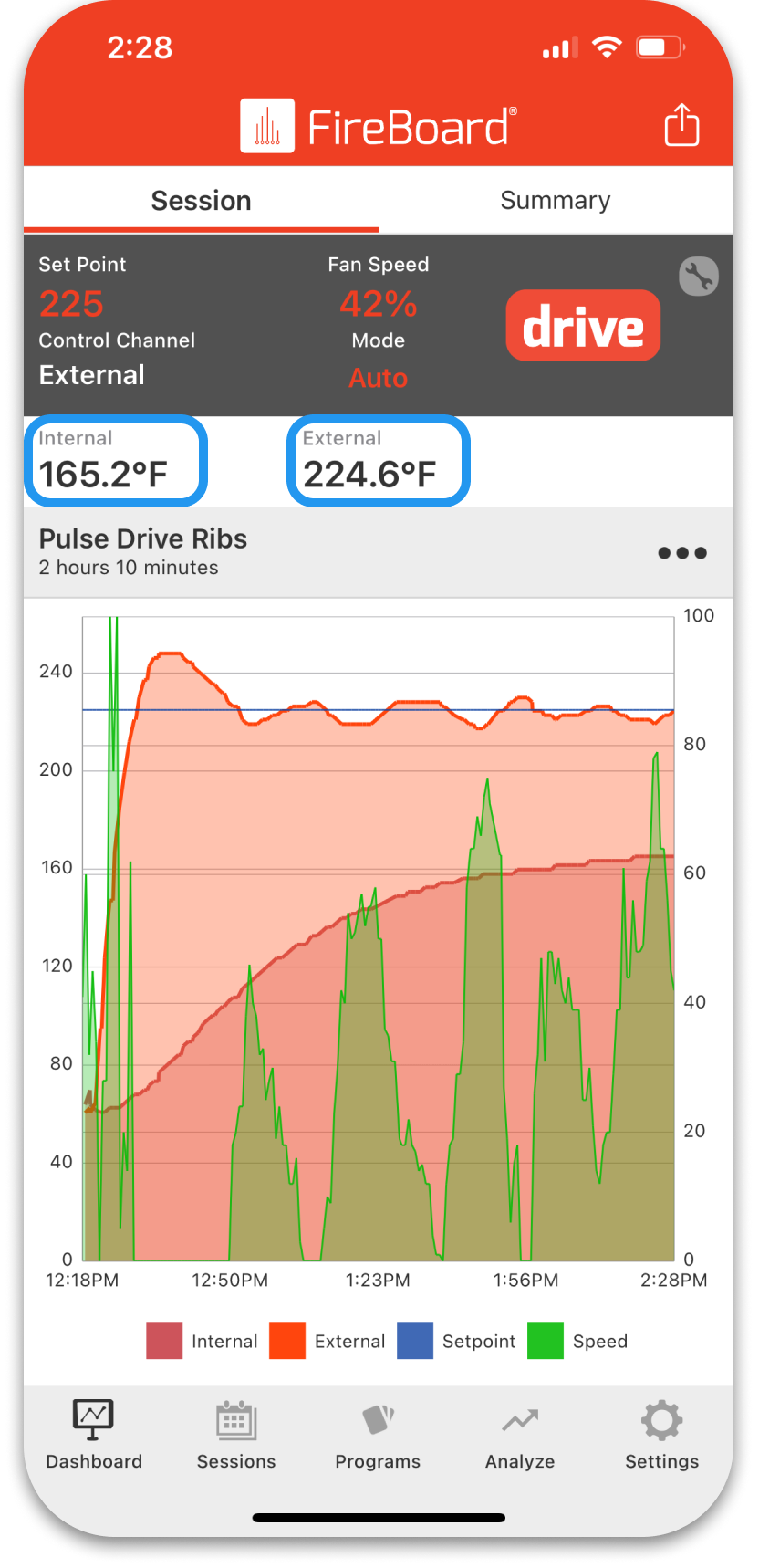759x1568 pixels.
Task: Open the Internal temperature channel
Action: point(116,461)
